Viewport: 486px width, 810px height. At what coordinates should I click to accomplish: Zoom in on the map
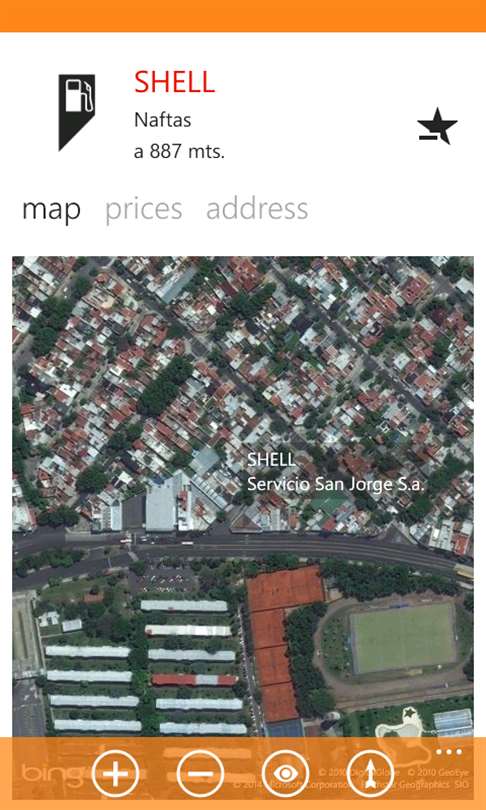click(x=115, y=774)
